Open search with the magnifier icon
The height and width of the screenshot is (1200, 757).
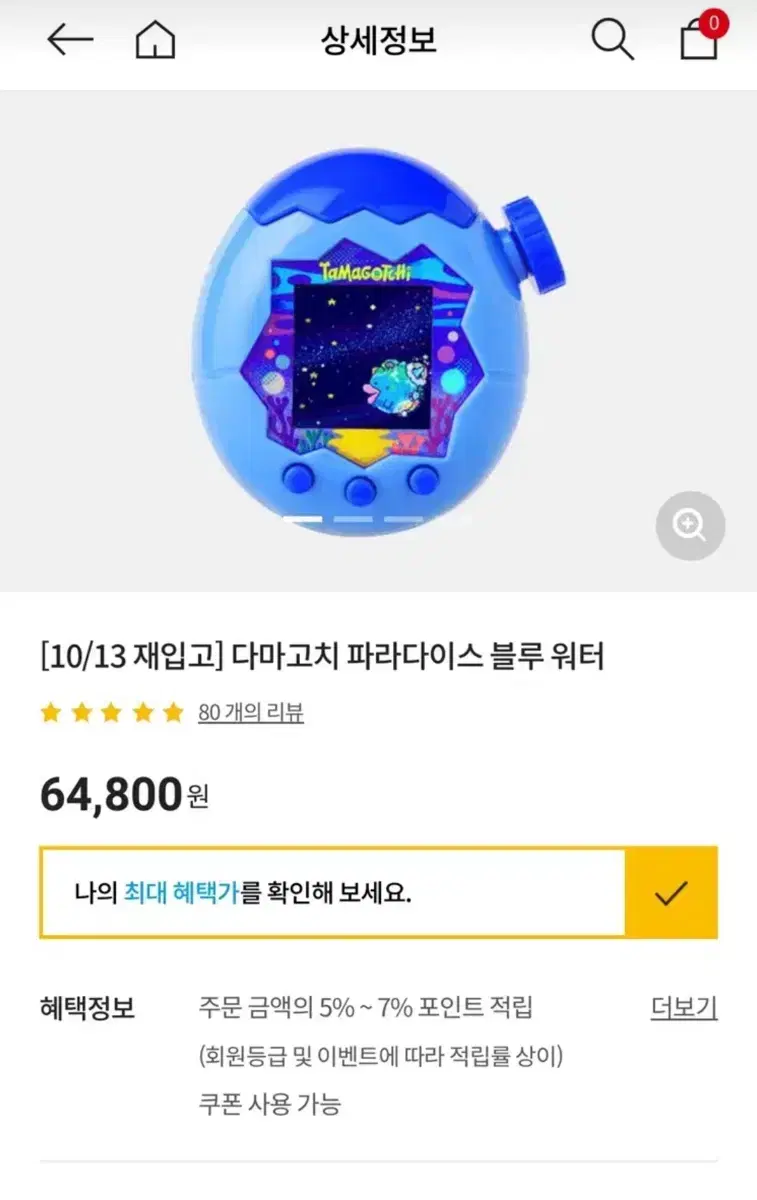611,40
